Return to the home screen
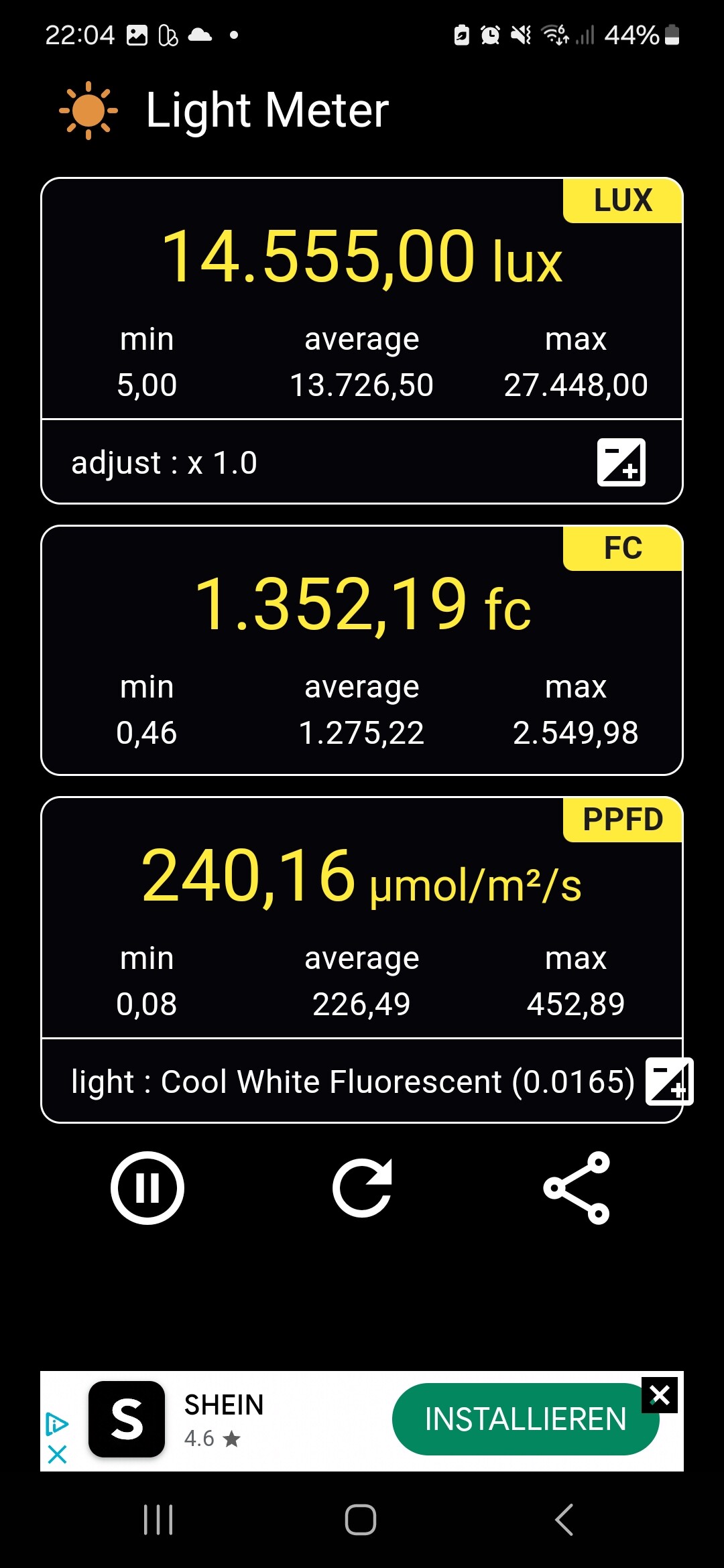 [x=361, y=1520]
